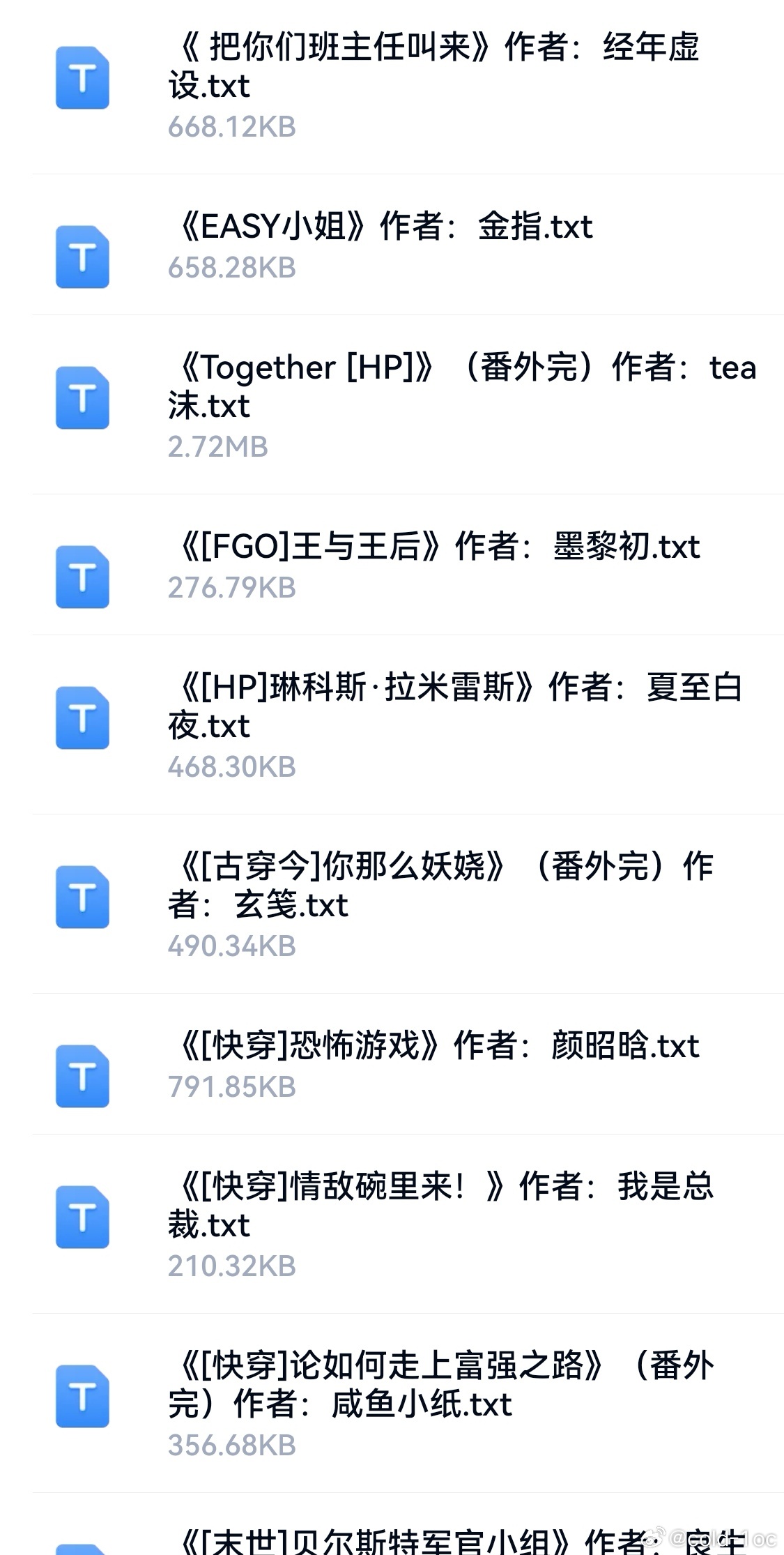The height and width of the screenshot is (1555, 784).
Task: Open 《[快穿]论如何走上富强之路》 txt file
Action: tap(408, 1403)
